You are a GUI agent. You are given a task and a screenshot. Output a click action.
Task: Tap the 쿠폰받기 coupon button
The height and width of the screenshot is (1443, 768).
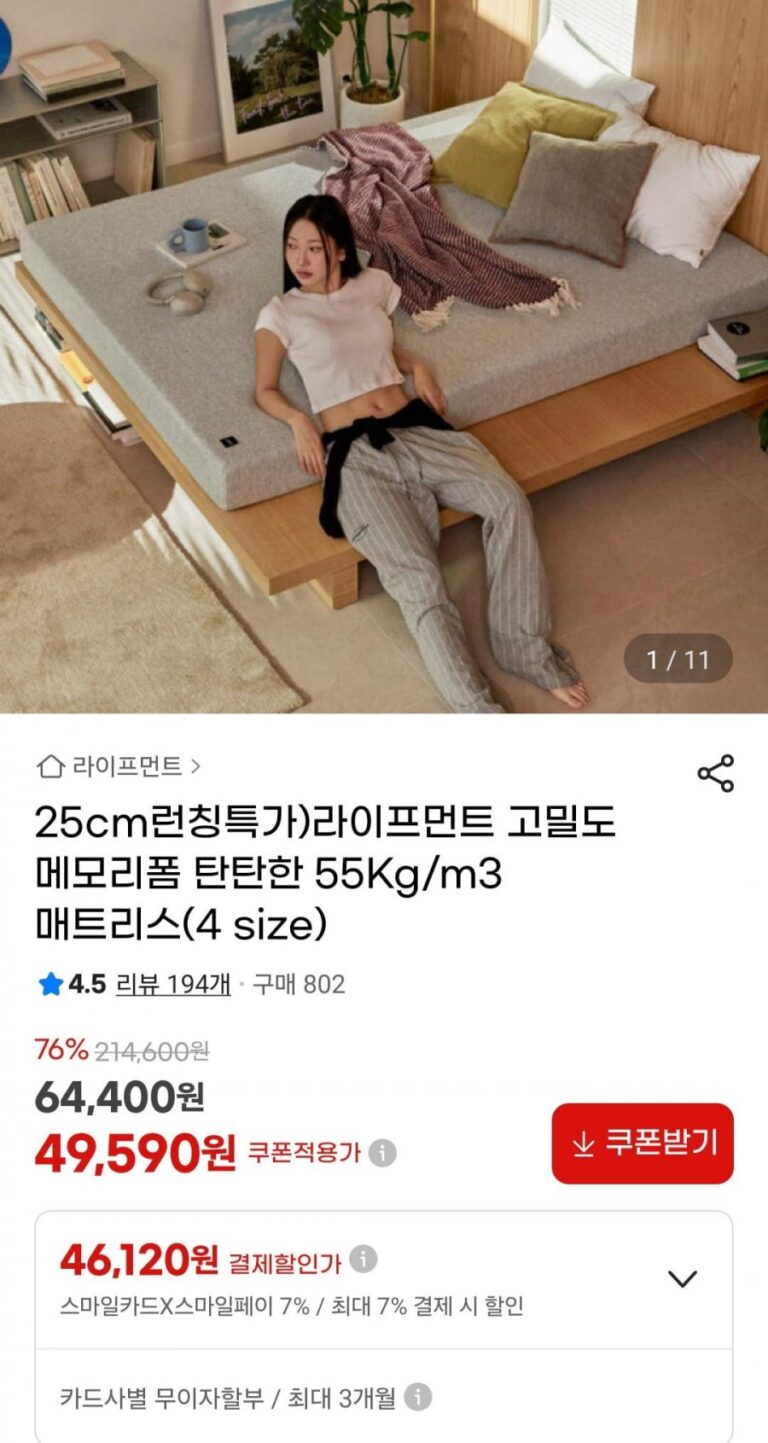click(642, 1143)
